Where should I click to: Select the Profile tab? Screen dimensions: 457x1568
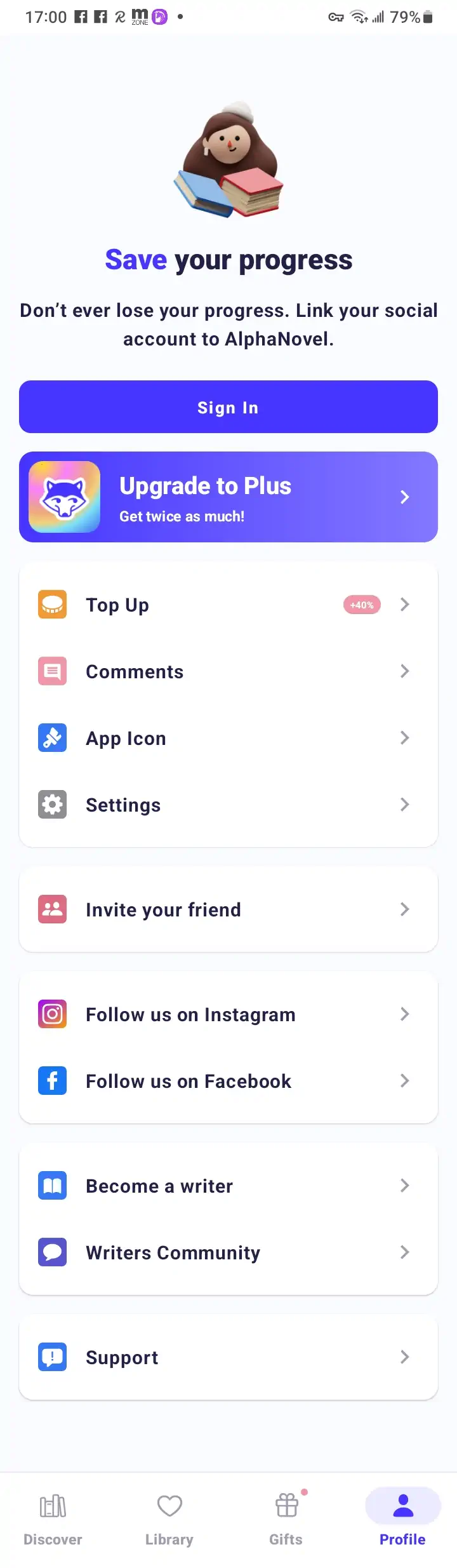point(402,1518)
